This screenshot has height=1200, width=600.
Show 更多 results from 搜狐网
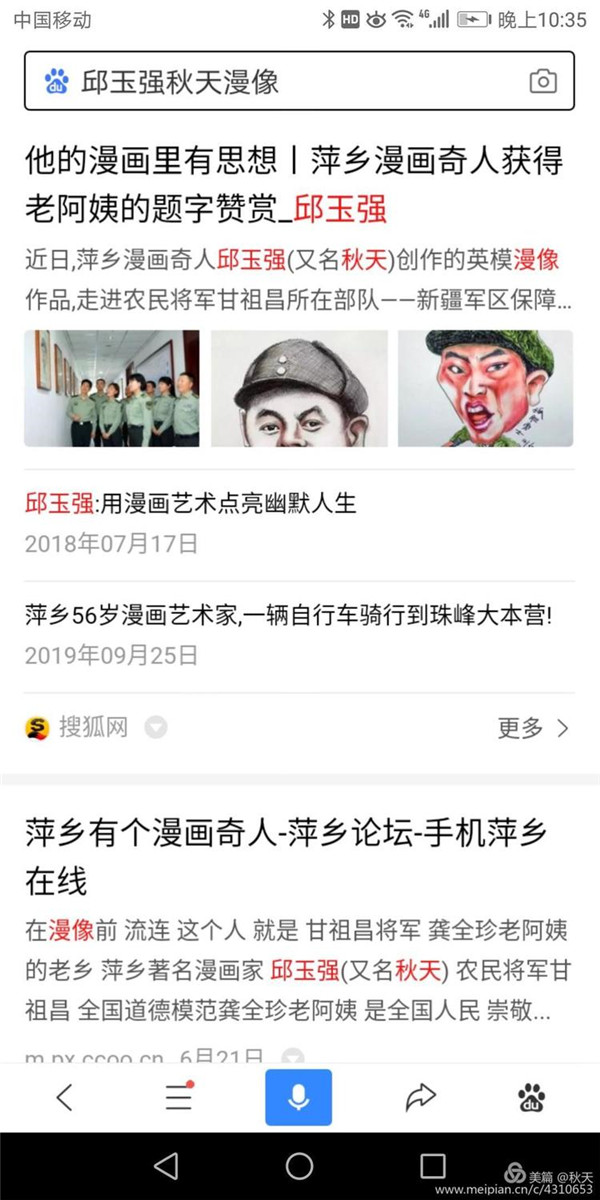click(533, 727)
